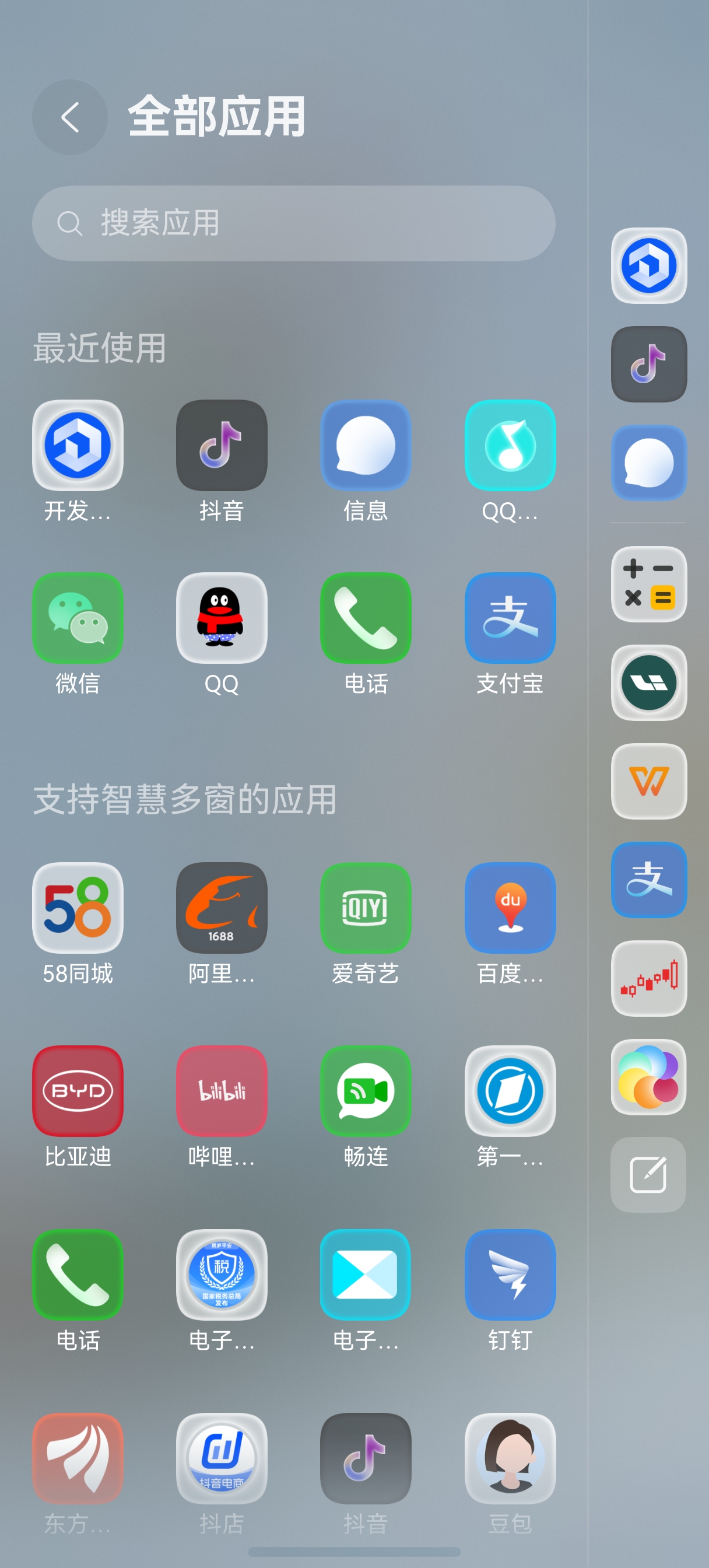The height and width of the screenshot is (1568, 709).
Task: Launch the Changlian video call app
Action: (366, 1091)
